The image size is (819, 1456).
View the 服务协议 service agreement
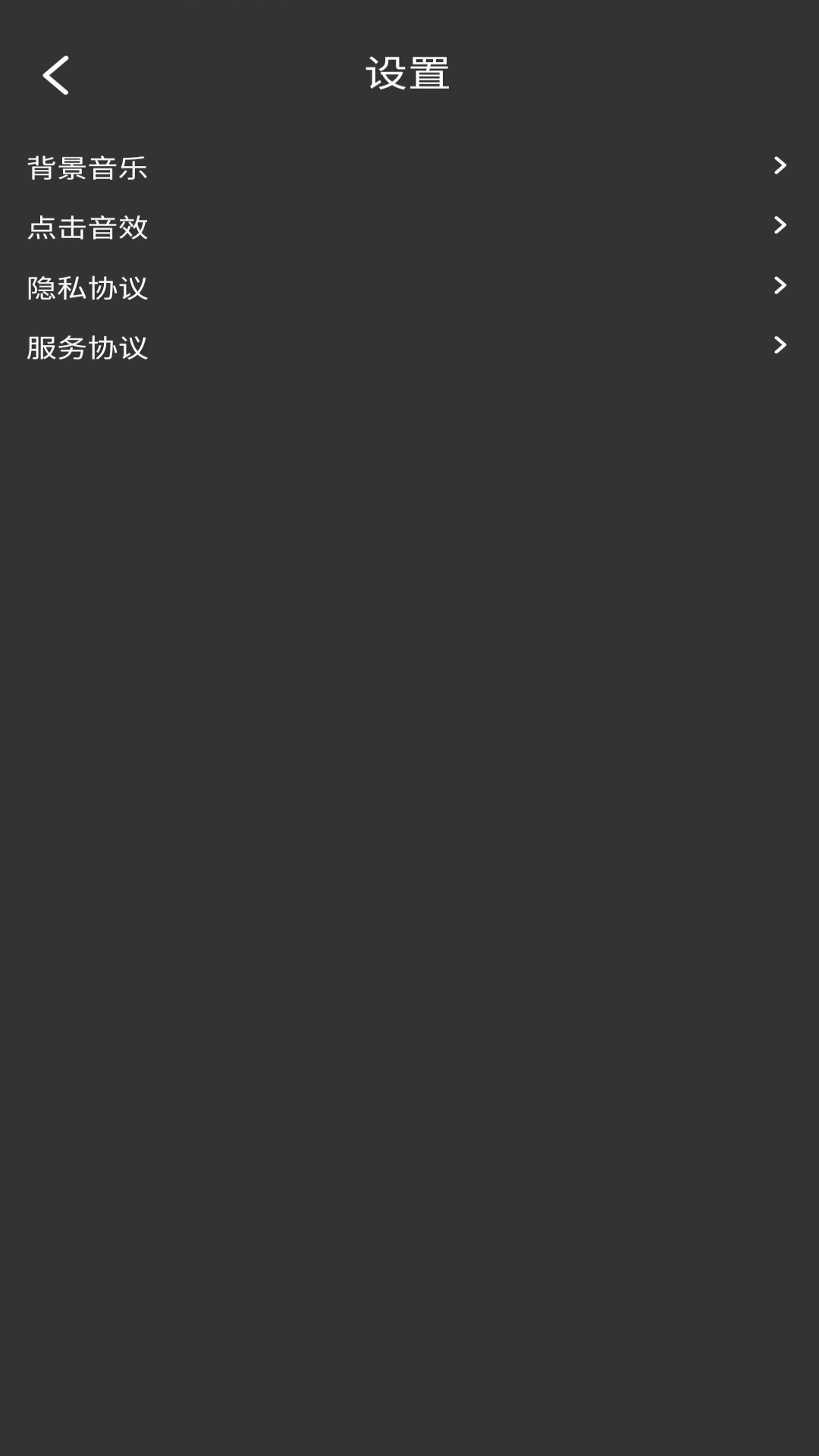(409, 347)
